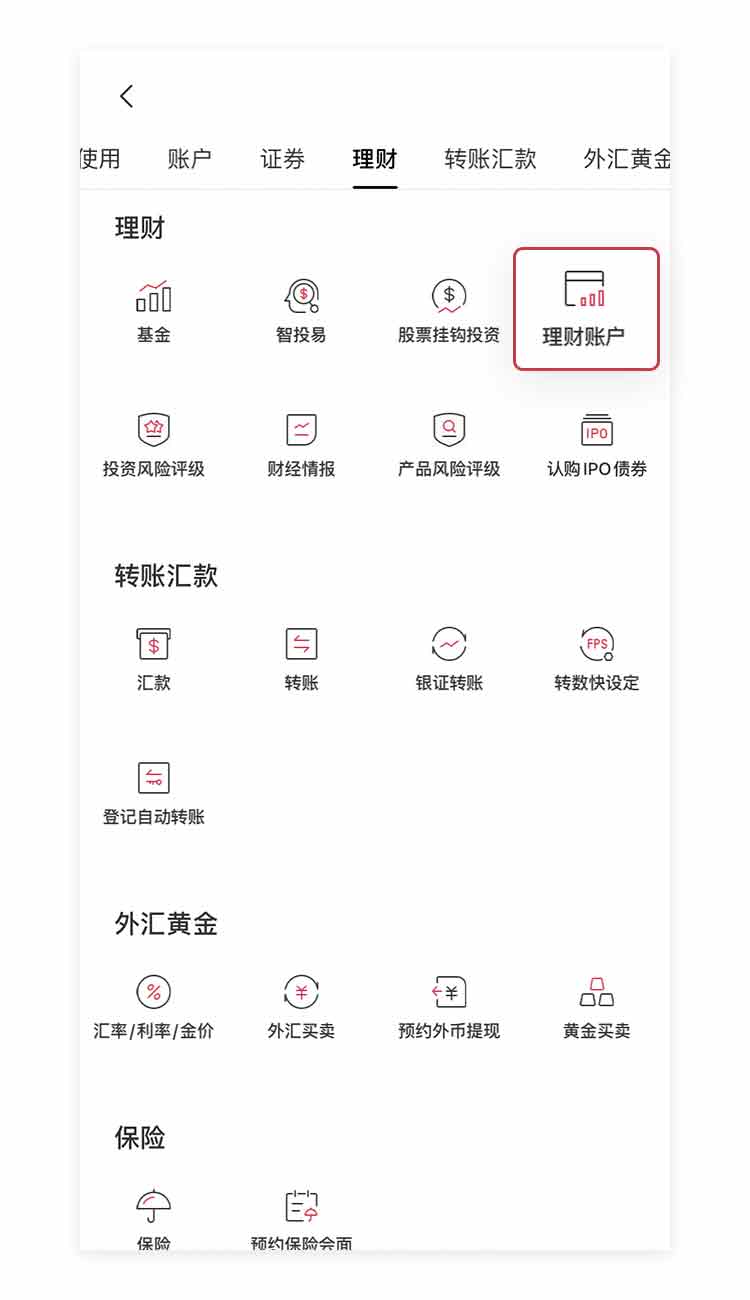Screen dimensions: 750x1300
Task: Open 基金
Action: click(153, 310)
